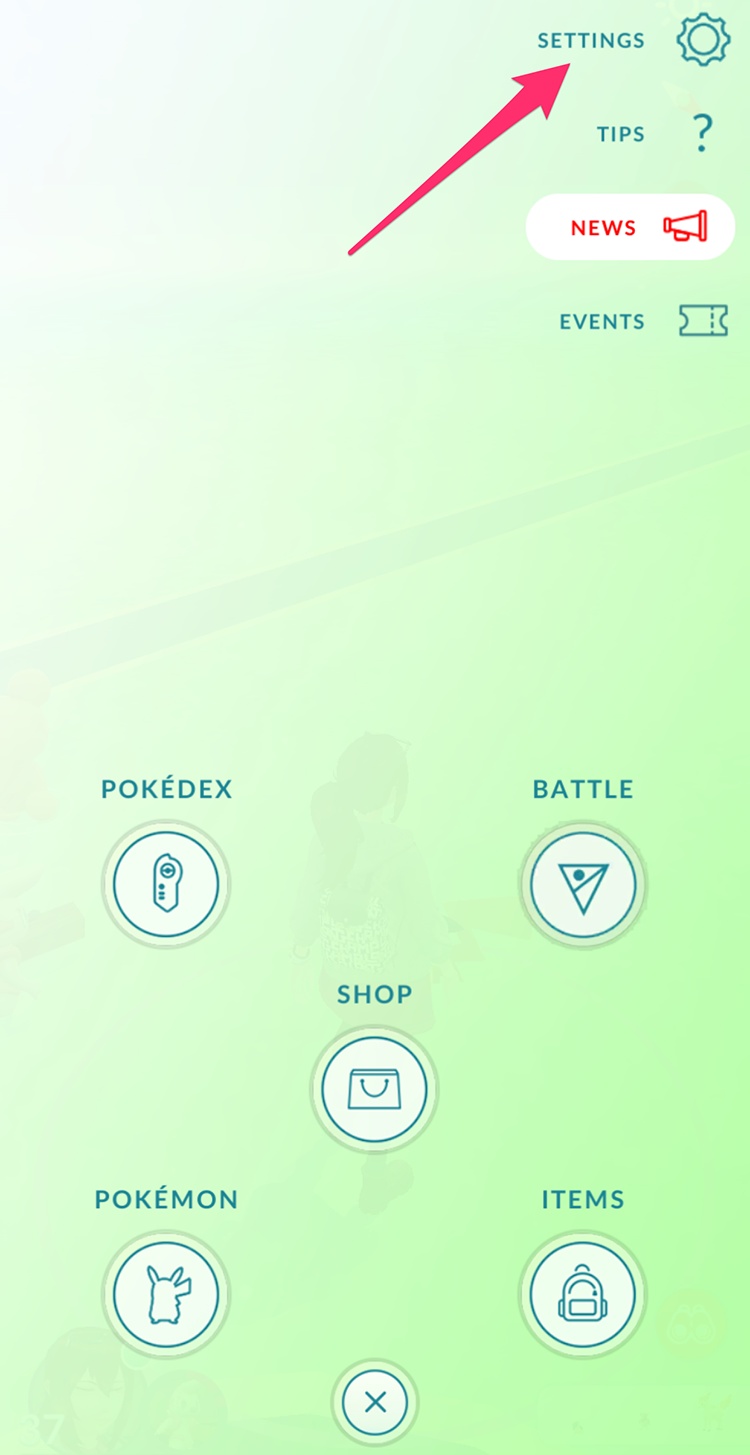Open your Pokémon collection
This screenshot has width=750, height=1455.
166,1294
